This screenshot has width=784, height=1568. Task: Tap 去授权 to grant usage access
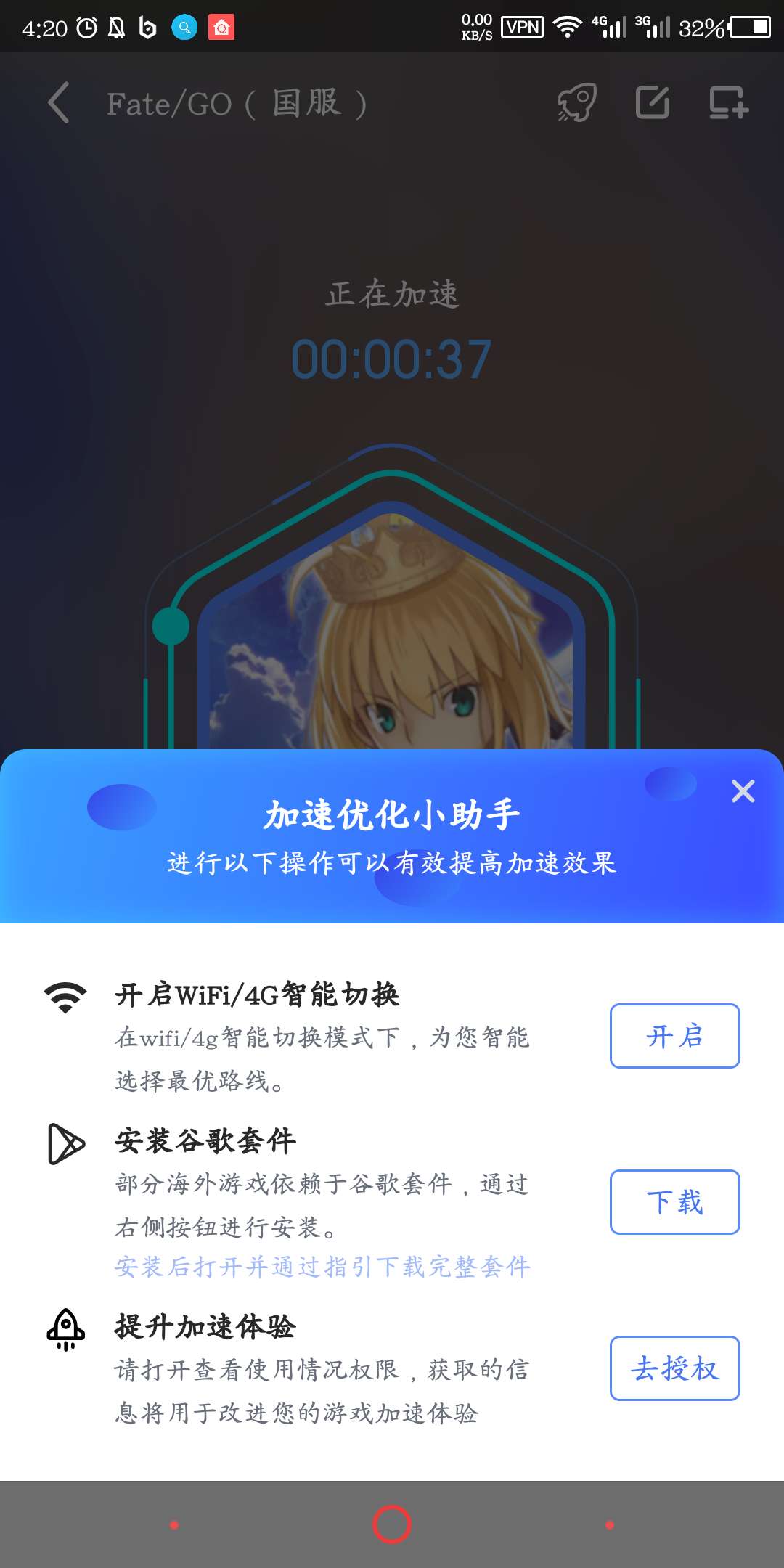[674, 1368]
